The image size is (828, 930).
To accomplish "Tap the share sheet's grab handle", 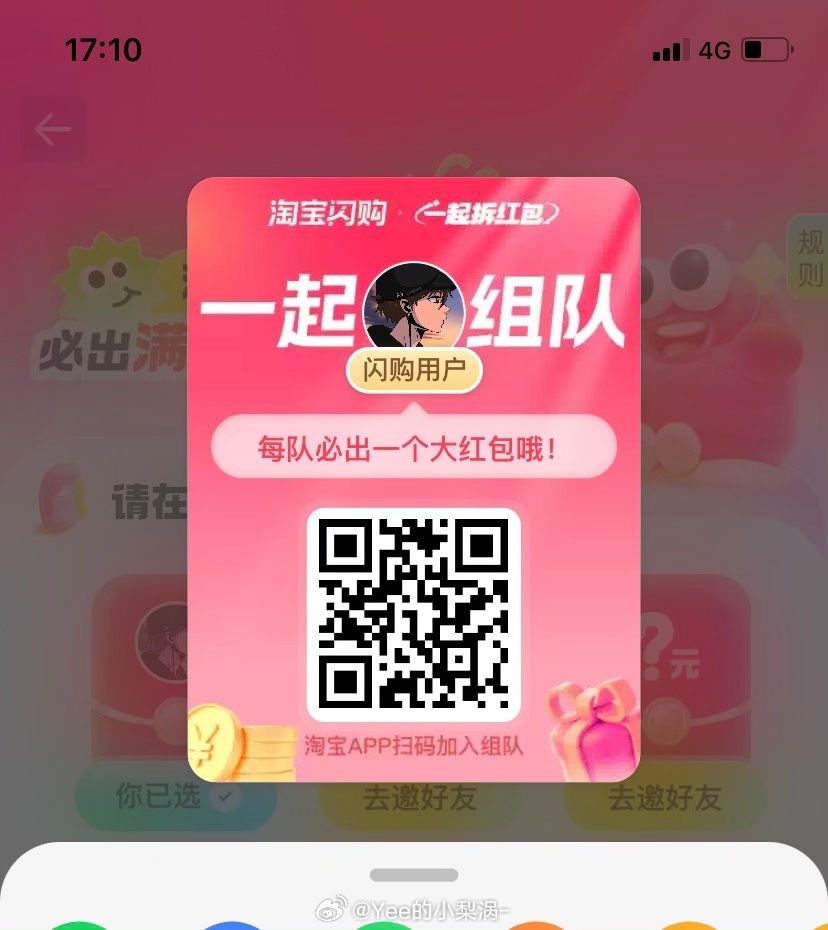I will (414, 875).
